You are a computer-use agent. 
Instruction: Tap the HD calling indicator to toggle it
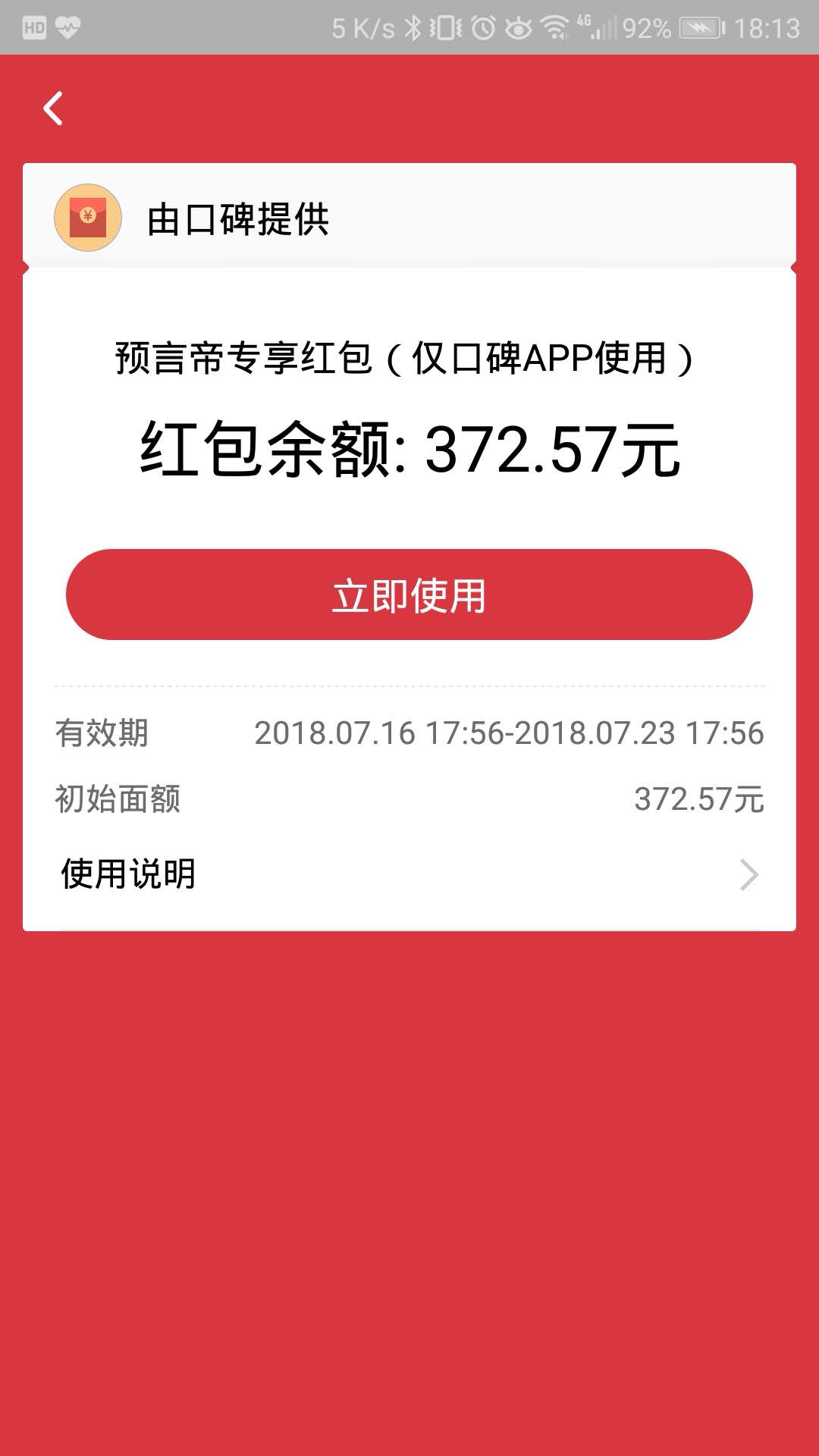[34, 25]
